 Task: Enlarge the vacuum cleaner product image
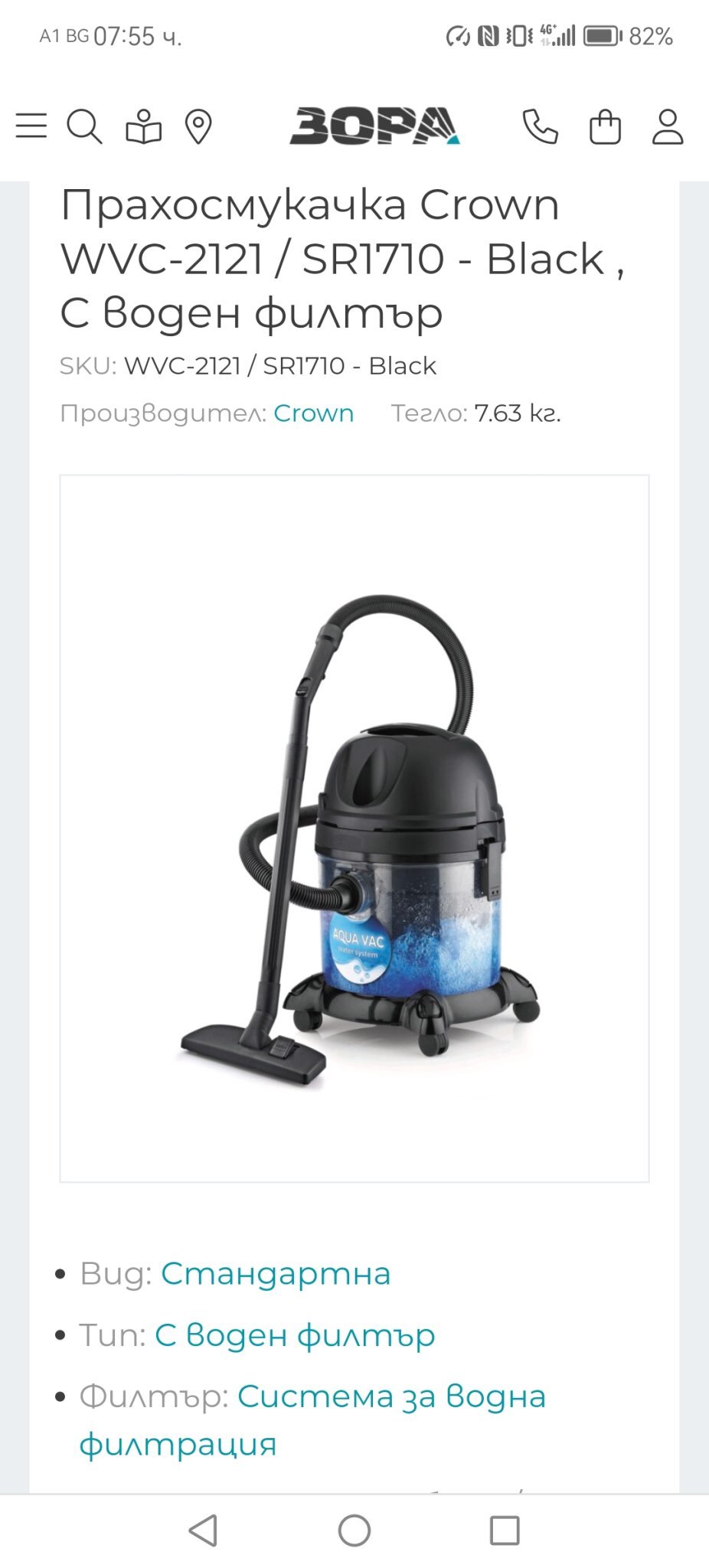[x=354, y=828]
